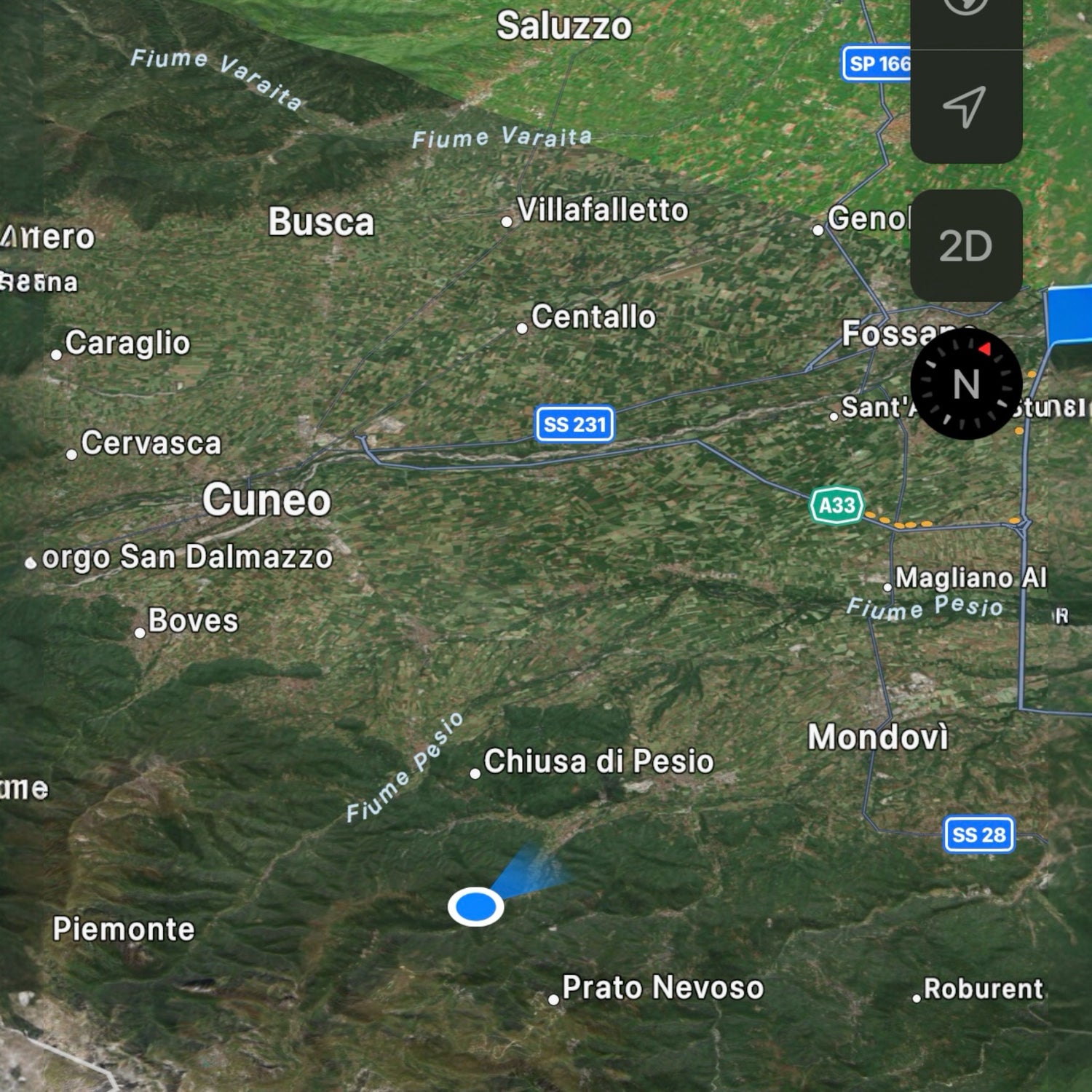The image size is (1092, 1092).
Task: Select Roburent town label
Action: point(982,989)
